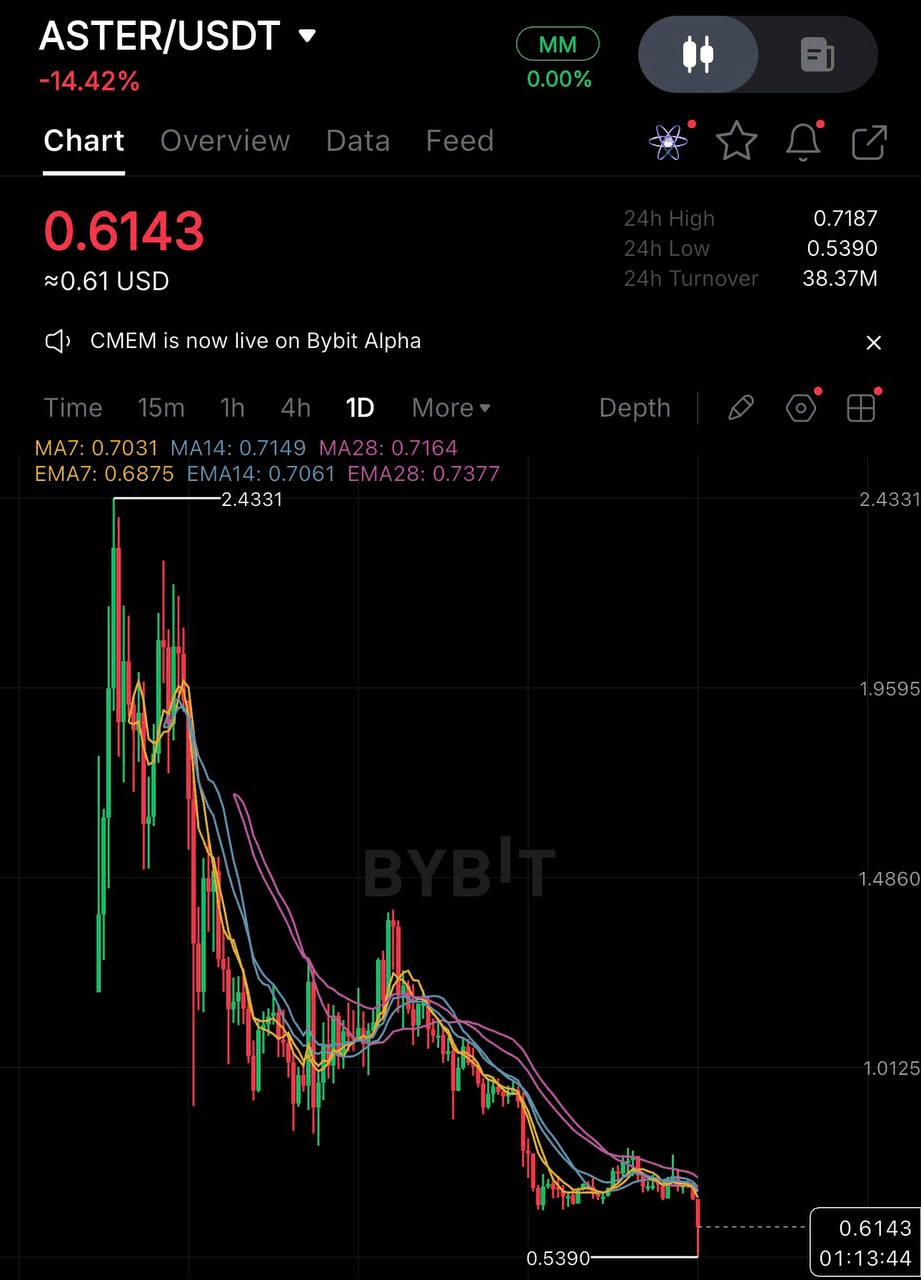Viewport: 921px width, 1280px height.
Task: Go to the Feed tab
Action: tap(459, 141)
